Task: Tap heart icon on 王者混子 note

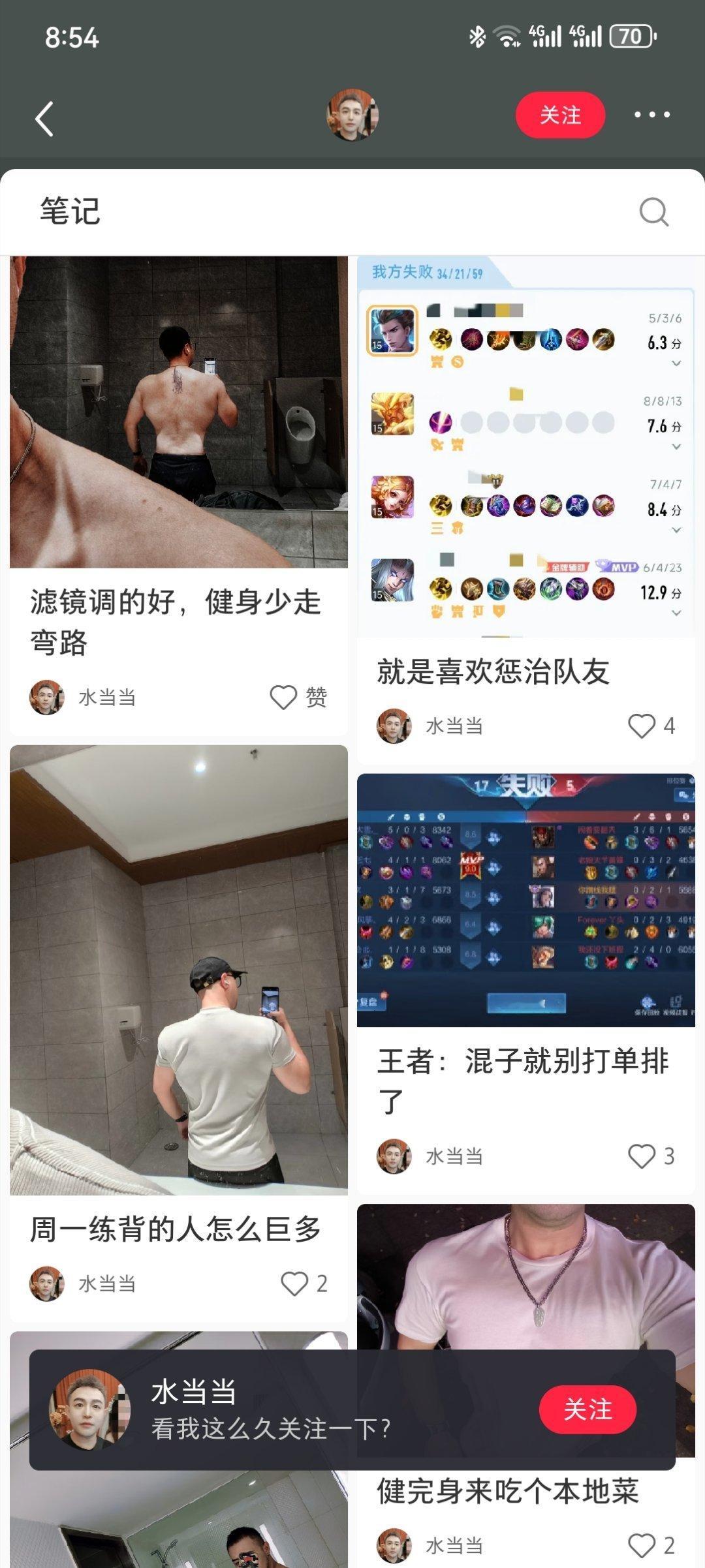Action: click(642, 1154)
